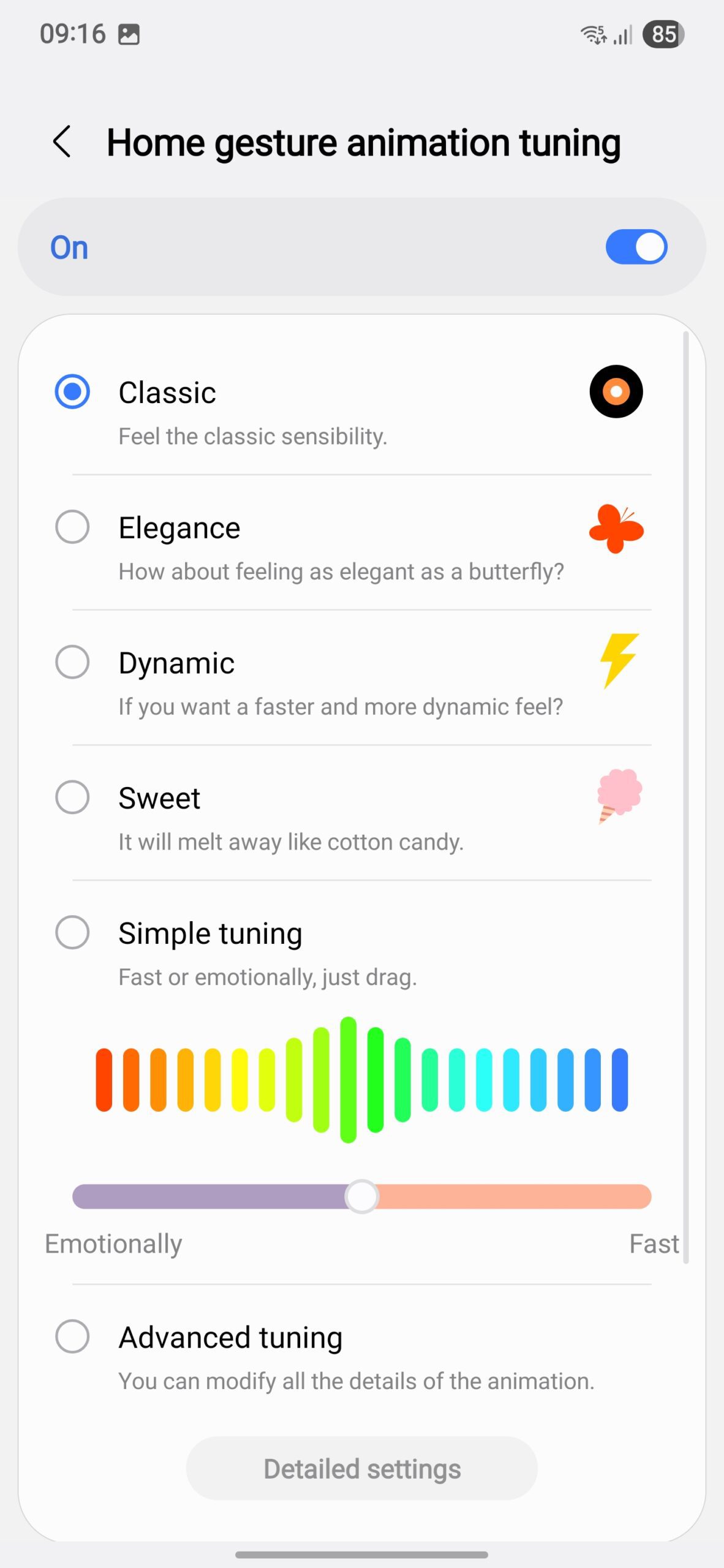Go back from Home gesture animation tuning
The height and width of the screenshot is (1568, 724).
point(62,142)
